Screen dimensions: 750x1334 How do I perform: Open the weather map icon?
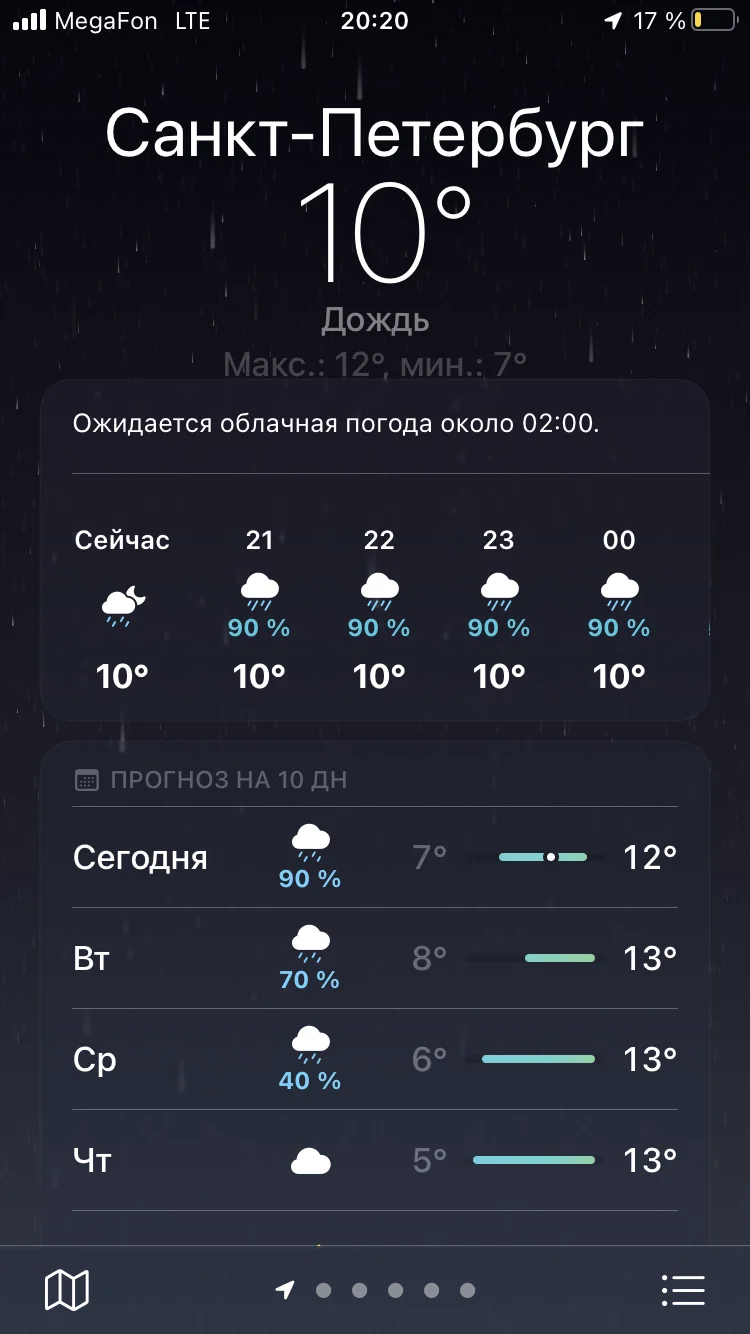coord(67,1290)
